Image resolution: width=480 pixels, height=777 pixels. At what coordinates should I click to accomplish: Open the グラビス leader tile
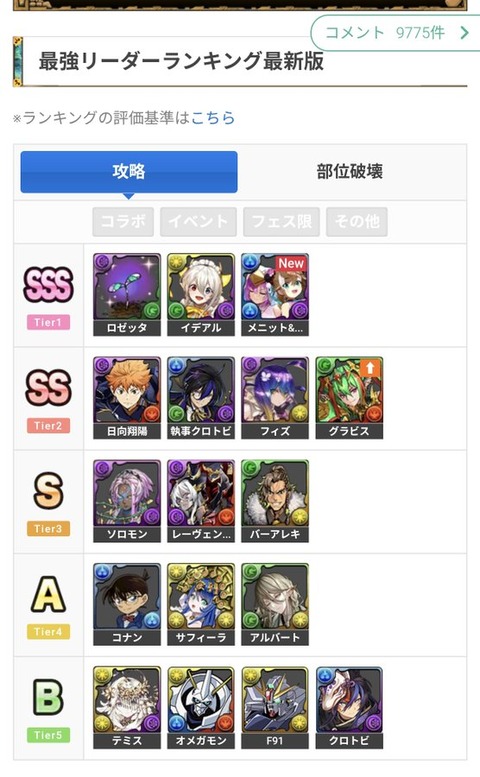349,398
